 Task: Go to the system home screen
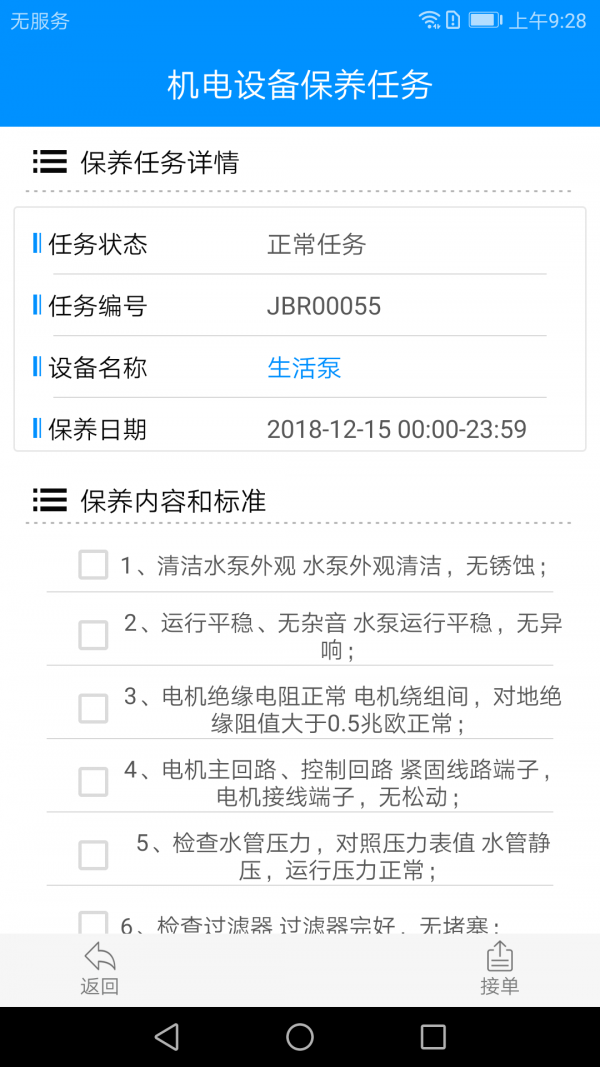[x=299, y=1037]
